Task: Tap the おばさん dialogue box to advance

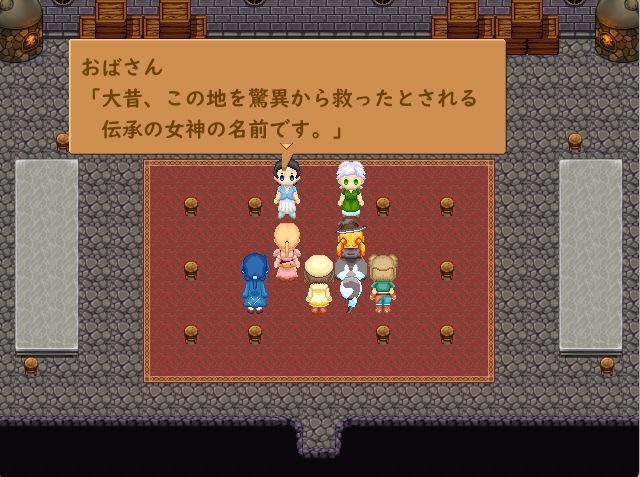Action: pos(287,97)
